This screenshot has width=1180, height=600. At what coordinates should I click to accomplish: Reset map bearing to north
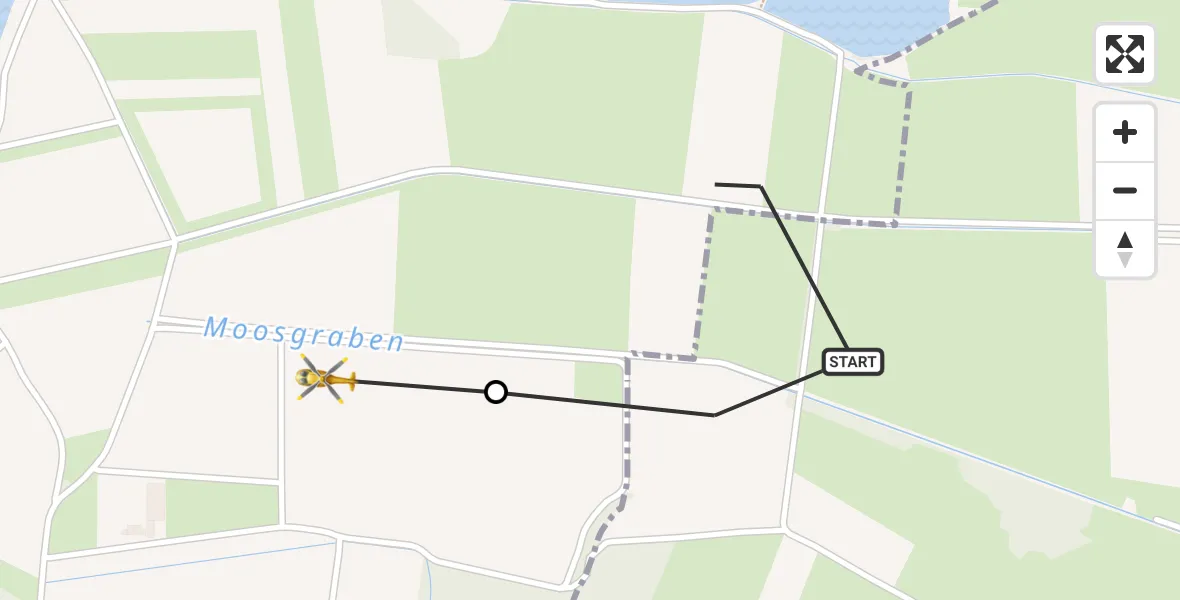pyautogui.click(x=1125, y=249)
